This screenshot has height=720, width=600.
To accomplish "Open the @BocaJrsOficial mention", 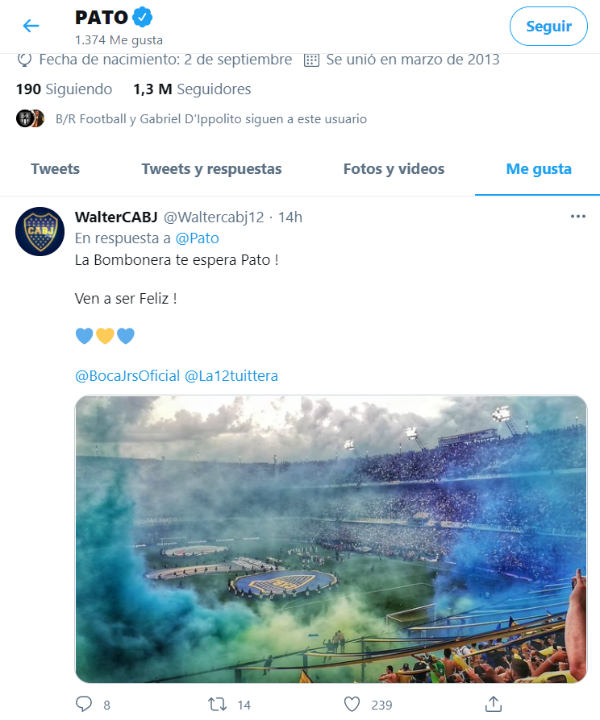I will pos(126,376).
